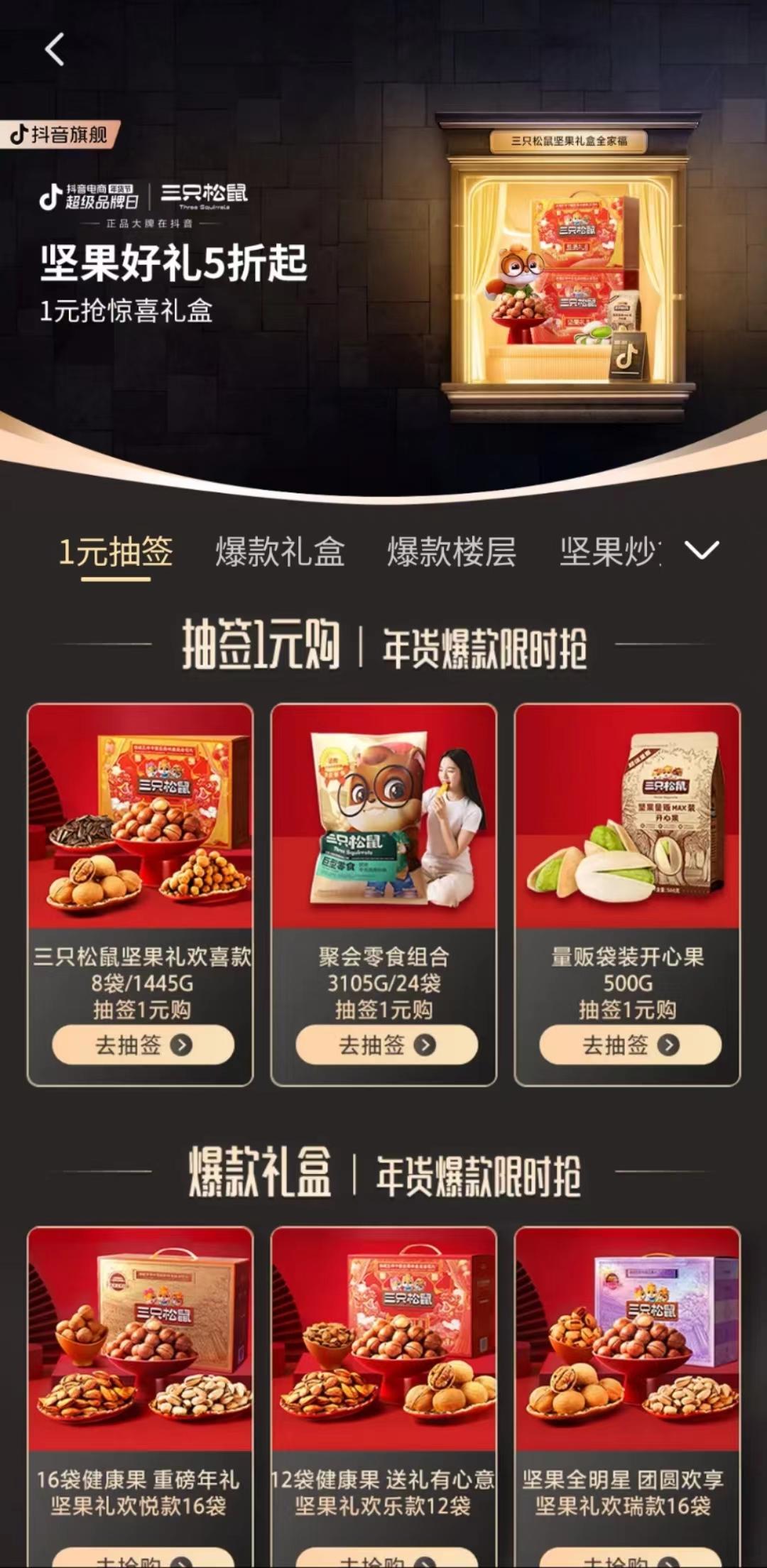The height and width of the screenshot is (1568, 767).
Task: Tap 去抽签 for 三只松鼠坚果礼欢喜款
Action: (143, 1045)
